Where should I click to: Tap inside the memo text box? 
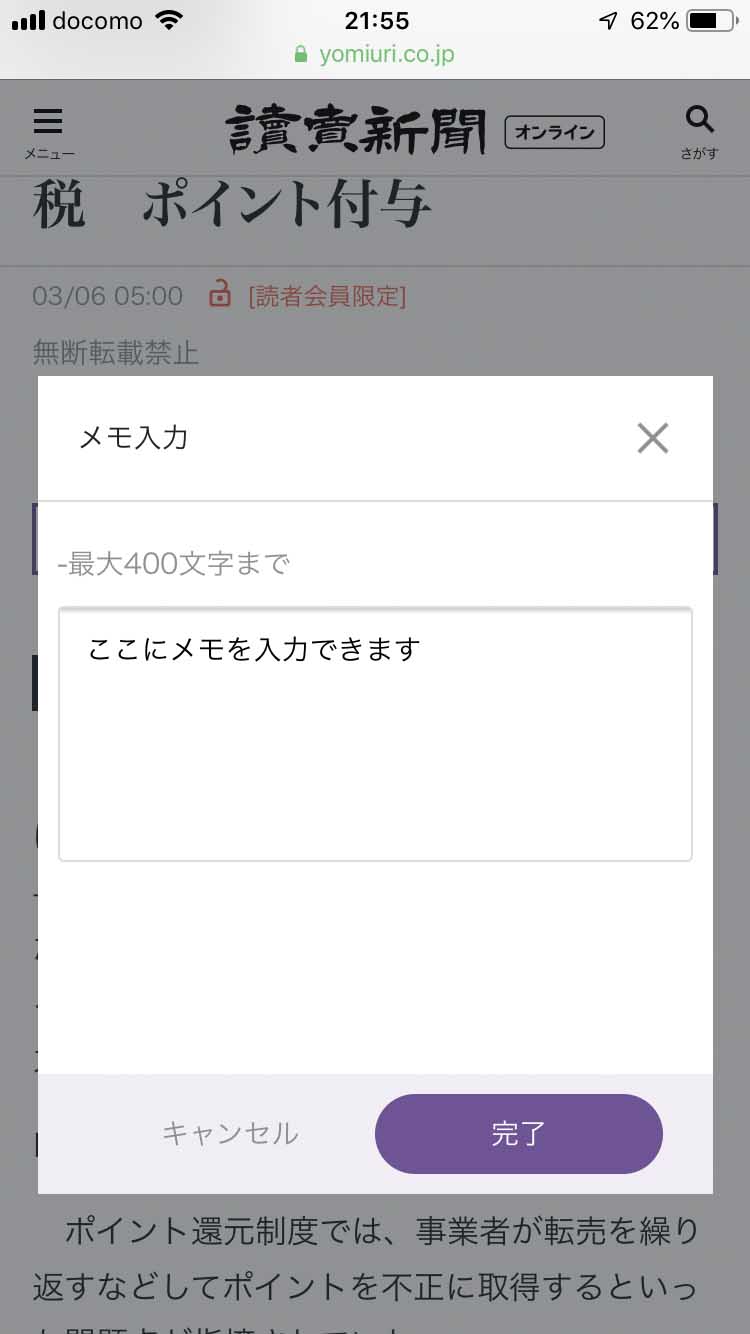click(x=375, y=733)
